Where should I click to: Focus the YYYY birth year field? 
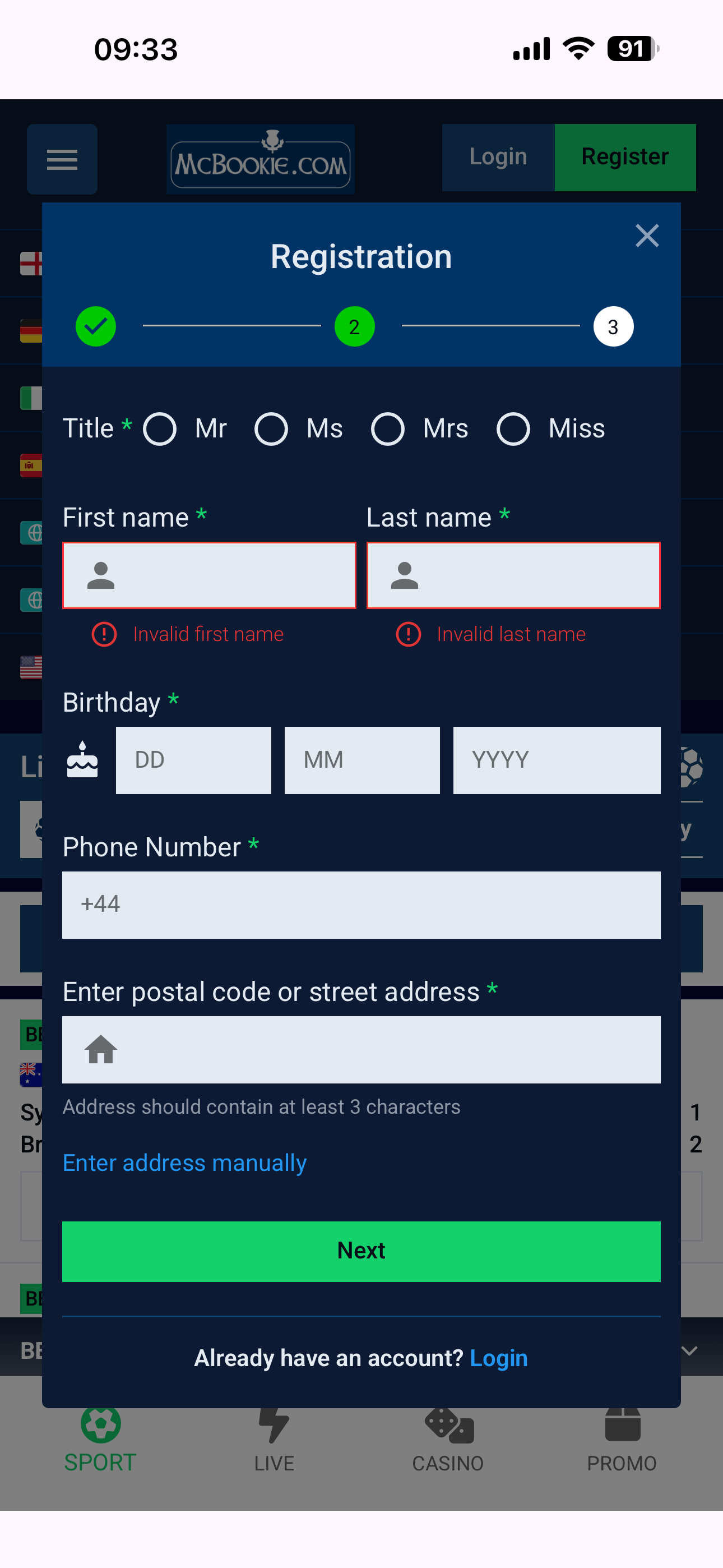[556, 760]
